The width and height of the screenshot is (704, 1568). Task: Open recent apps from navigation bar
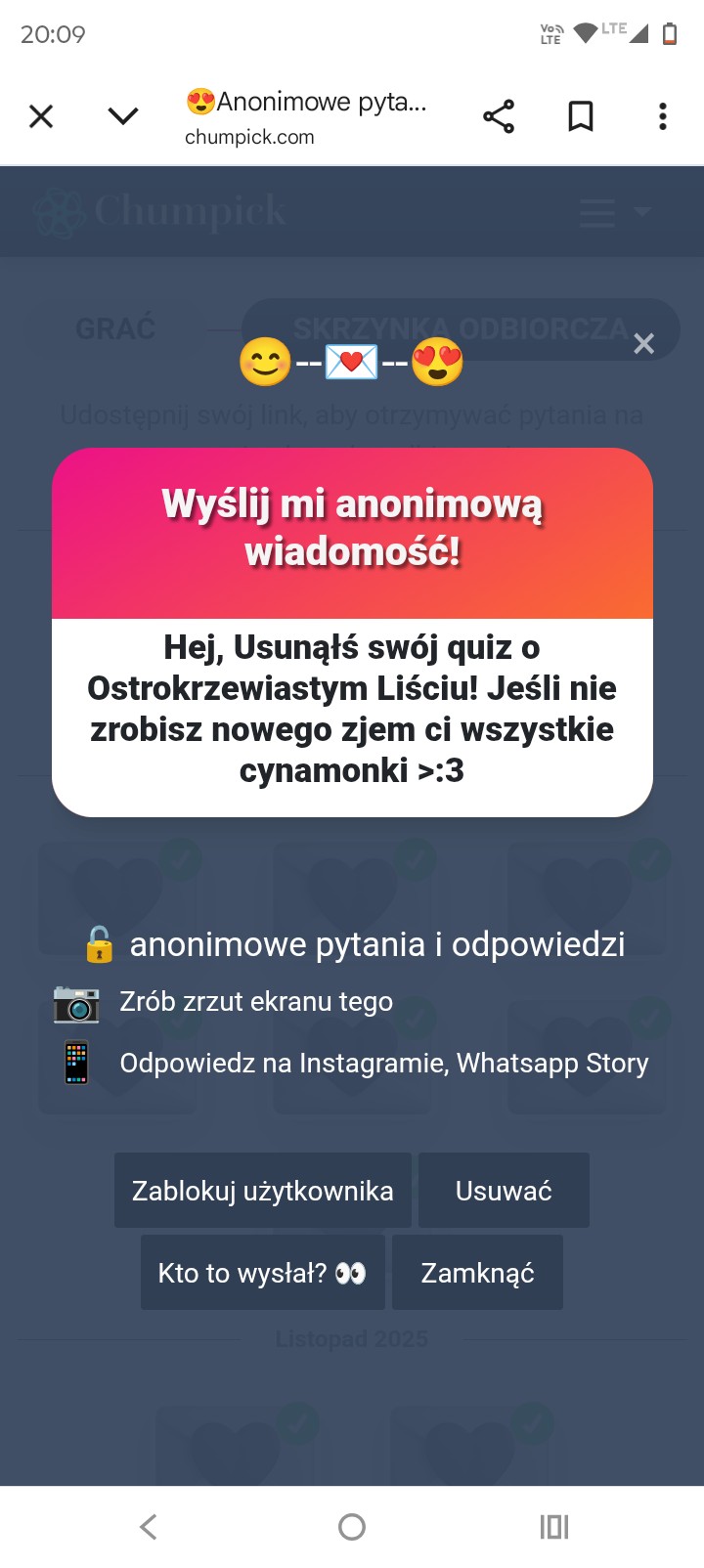click(x=554, y=1526)
